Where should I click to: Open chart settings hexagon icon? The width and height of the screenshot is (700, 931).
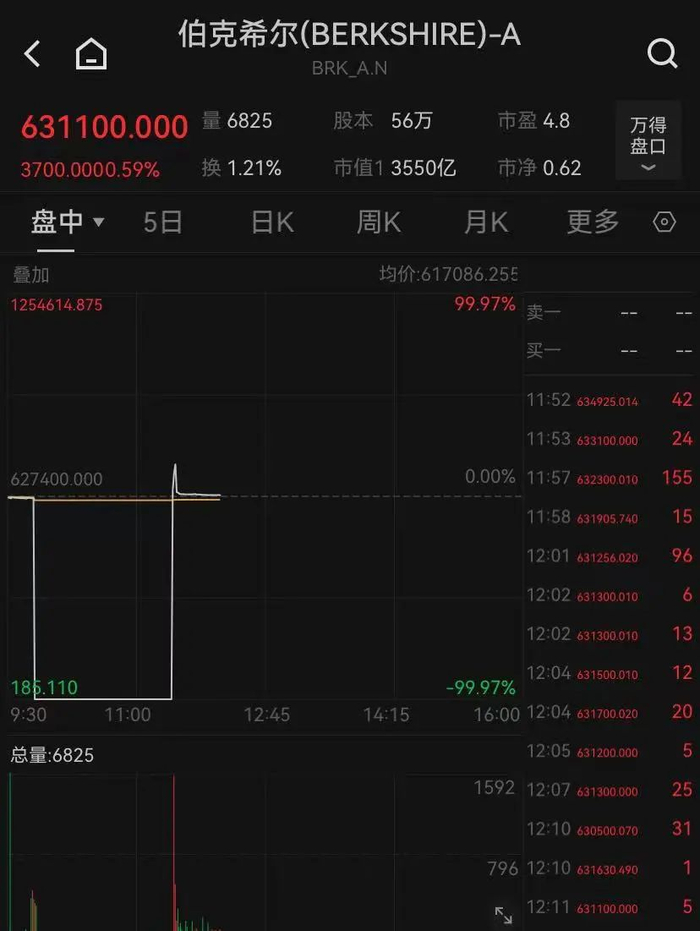click(x=664, y=222)
